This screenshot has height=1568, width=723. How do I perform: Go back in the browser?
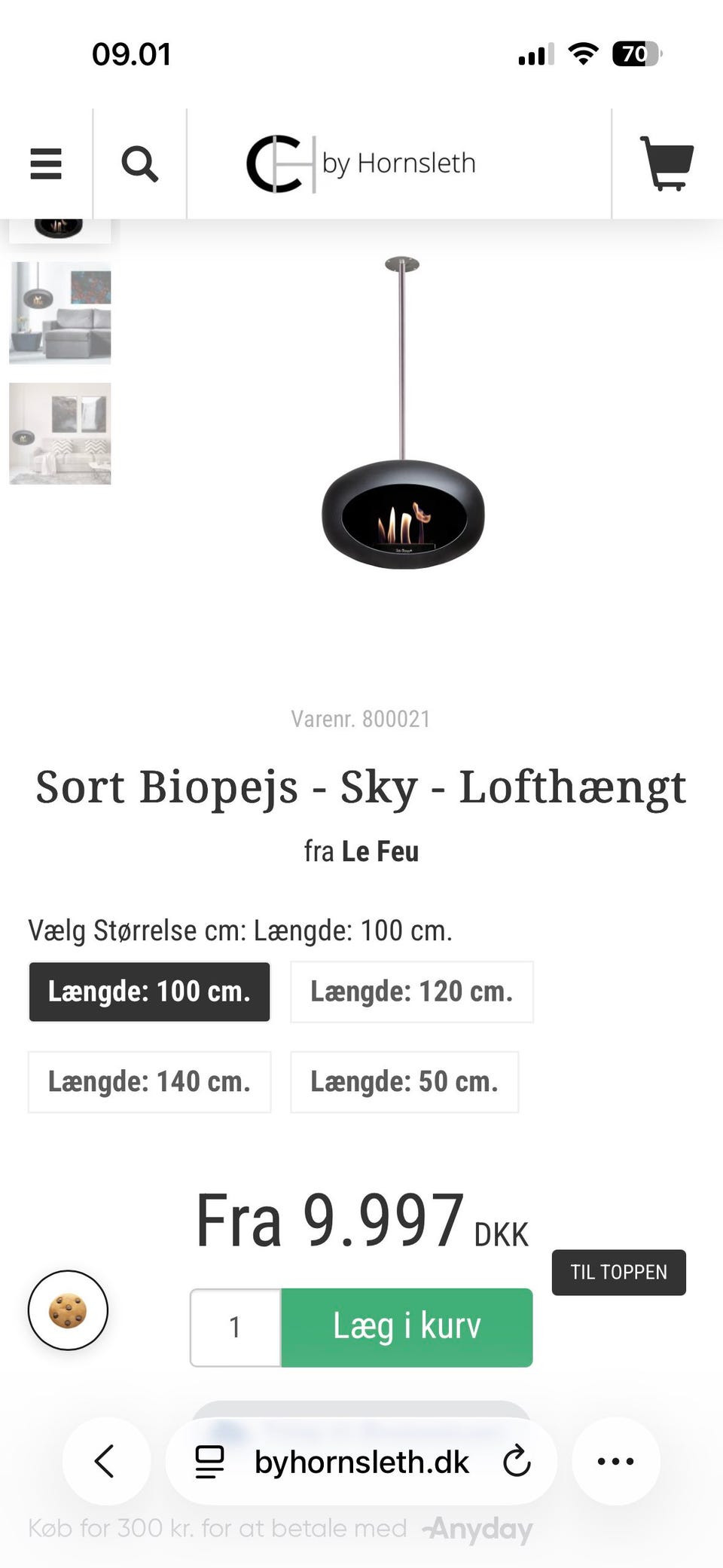105,1461
